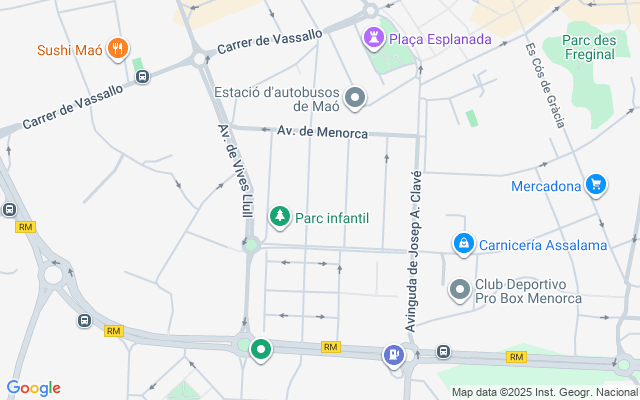
Task: Tap the gas station marker
Action: (x=395, y=354)
